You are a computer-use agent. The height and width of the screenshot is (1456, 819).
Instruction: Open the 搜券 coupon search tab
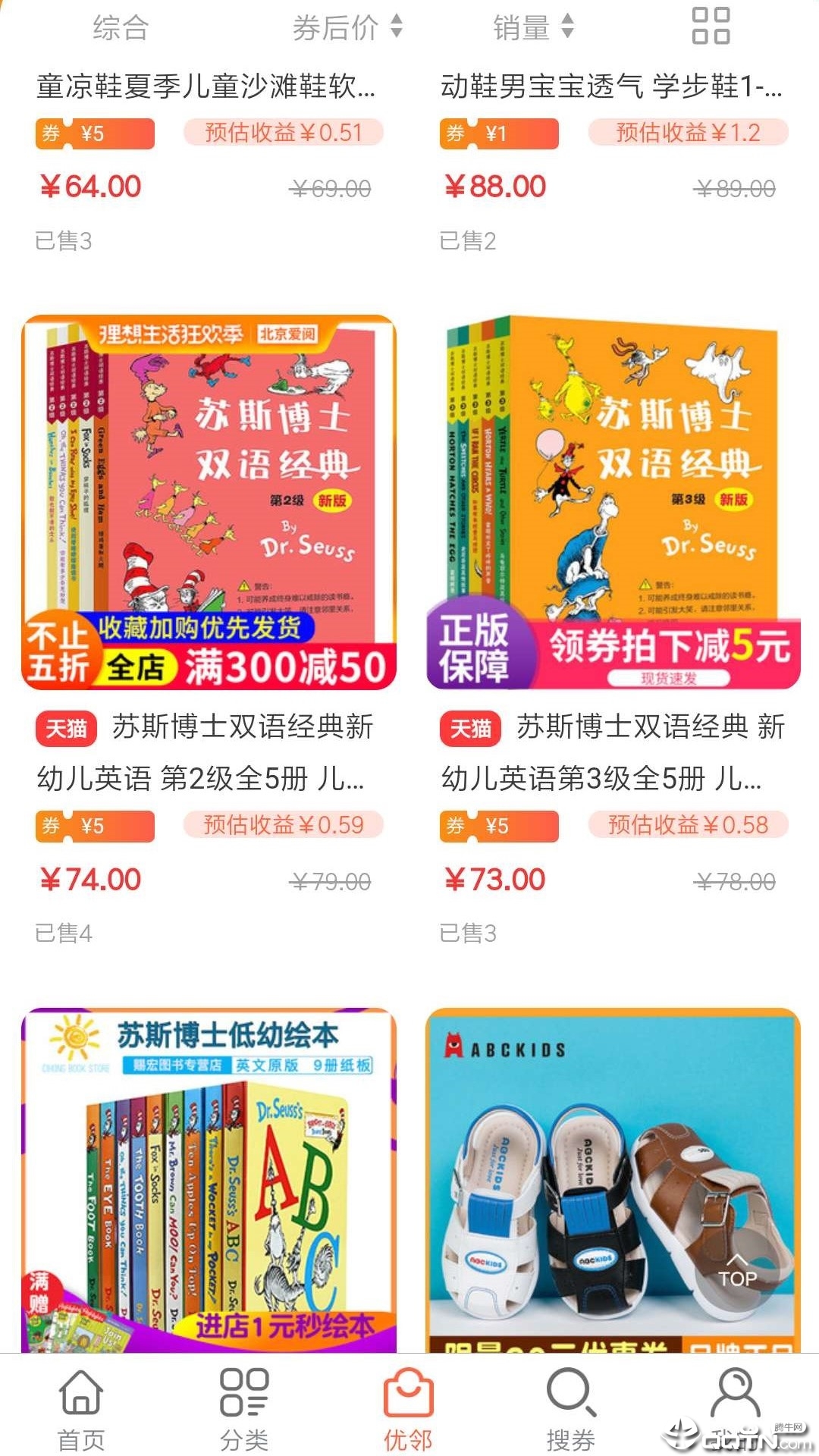[x=571, y=1407]
